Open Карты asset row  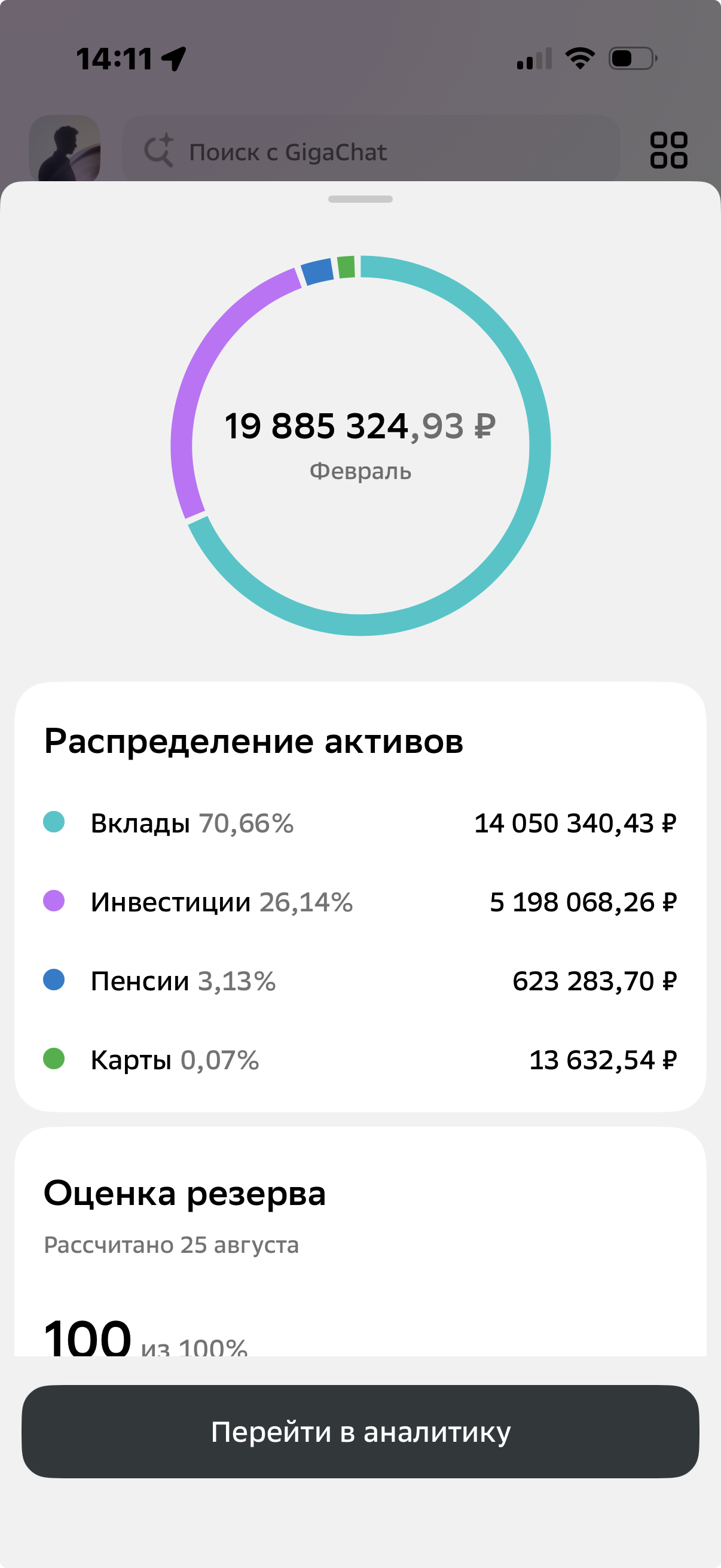(x=360, y=1060)
